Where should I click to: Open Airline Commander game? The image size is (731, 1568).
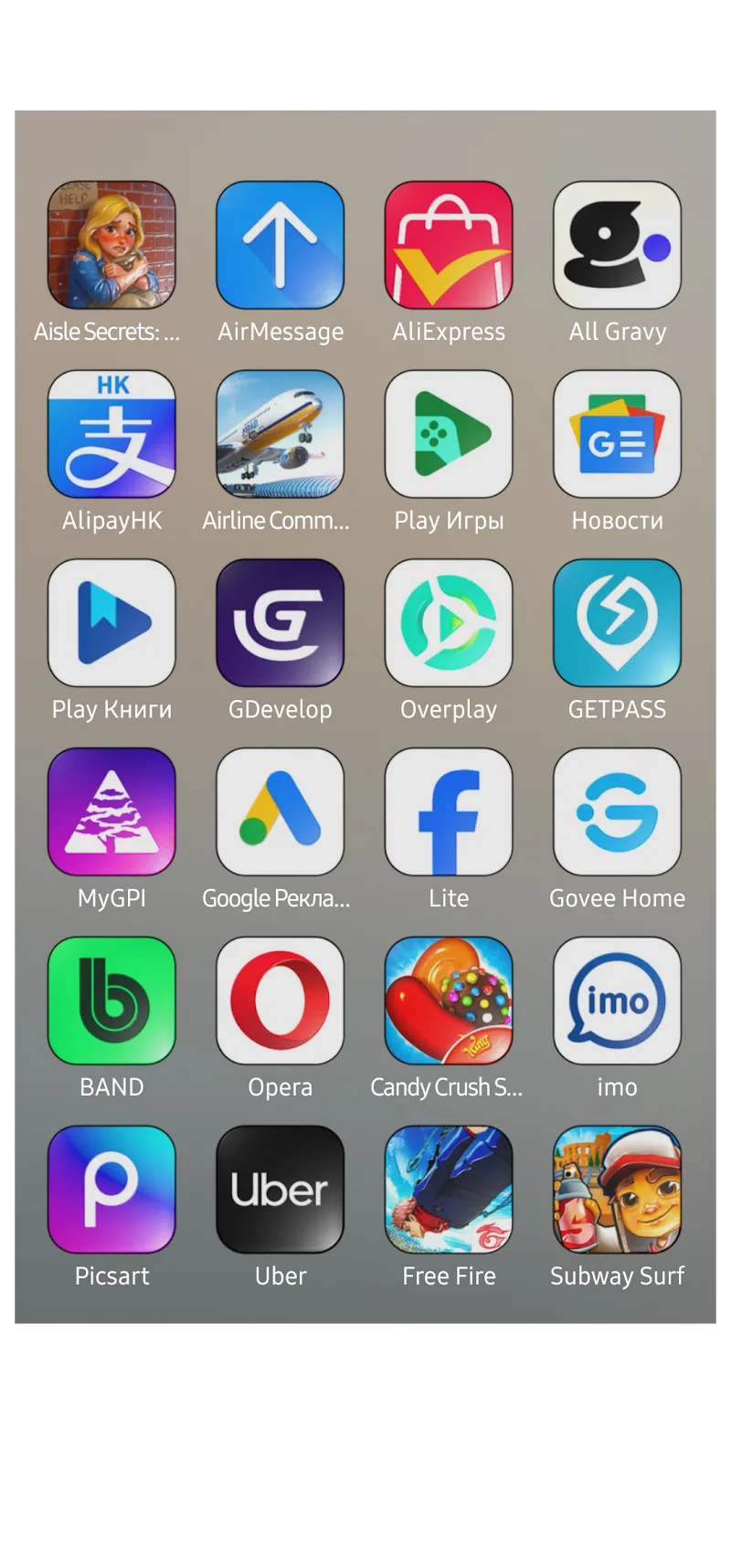click(x=280, y=433)
